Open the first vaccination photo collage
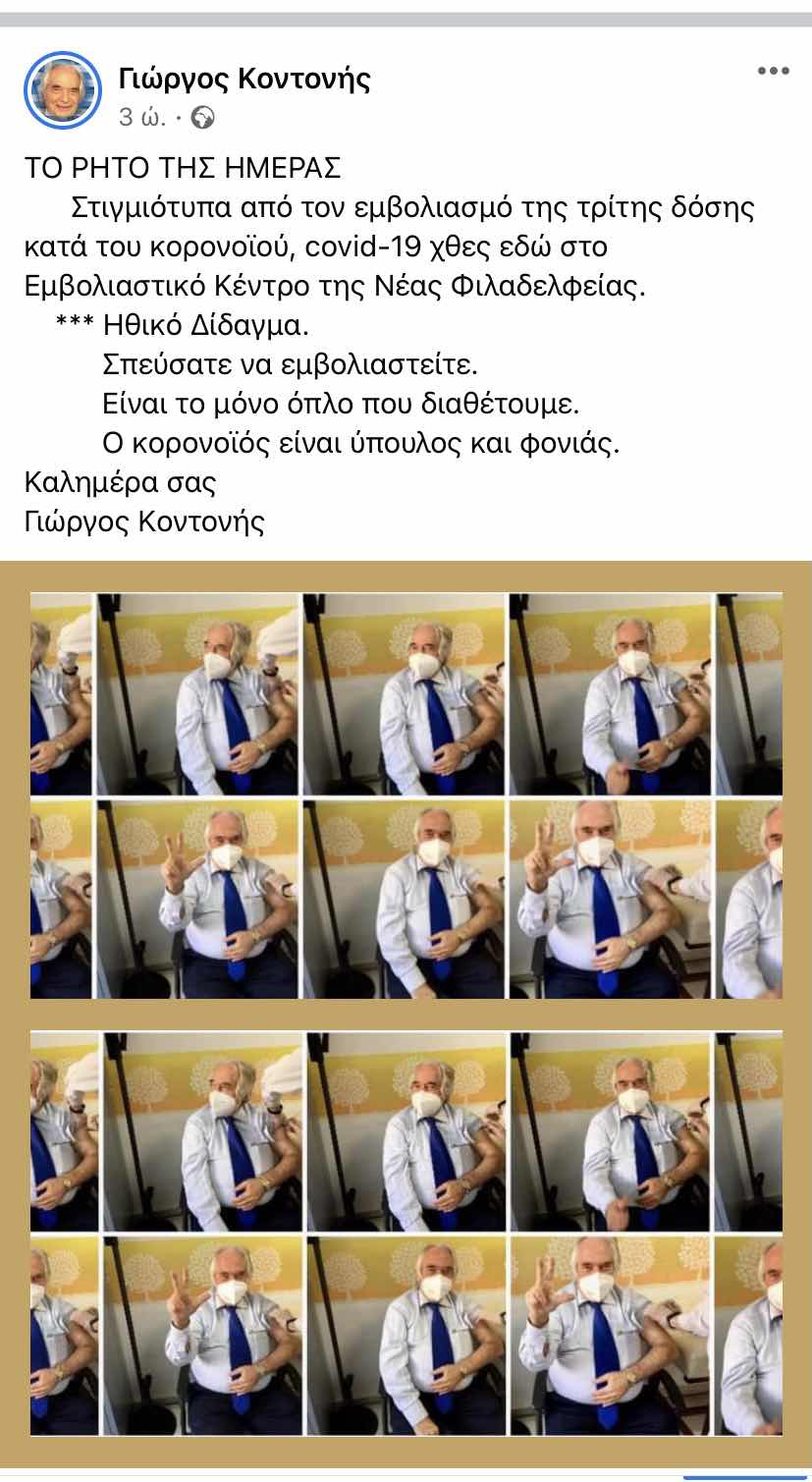The width and height of the screenshot is (812, 1482). click(406, 795)
